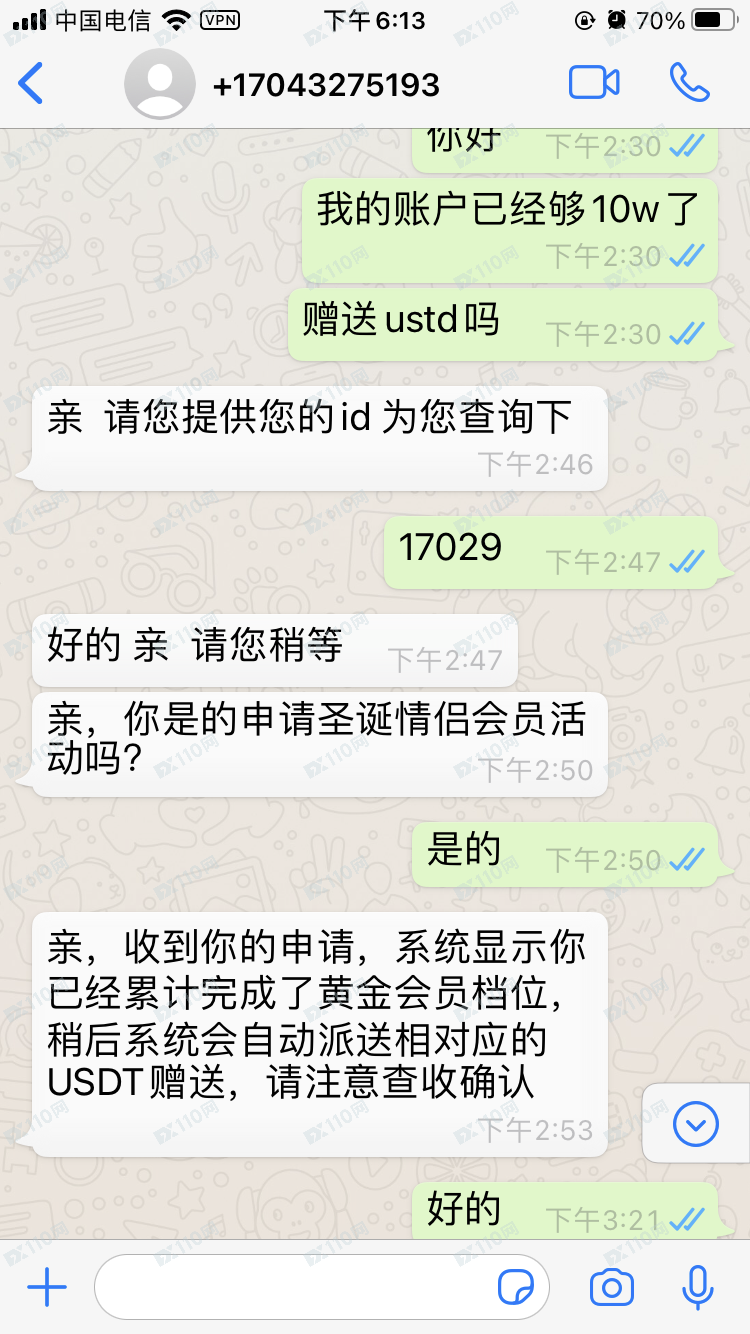The image size is (750, 1334).
Task: Start a voice call
Action: pyautogui.click(x=689, y=83)
